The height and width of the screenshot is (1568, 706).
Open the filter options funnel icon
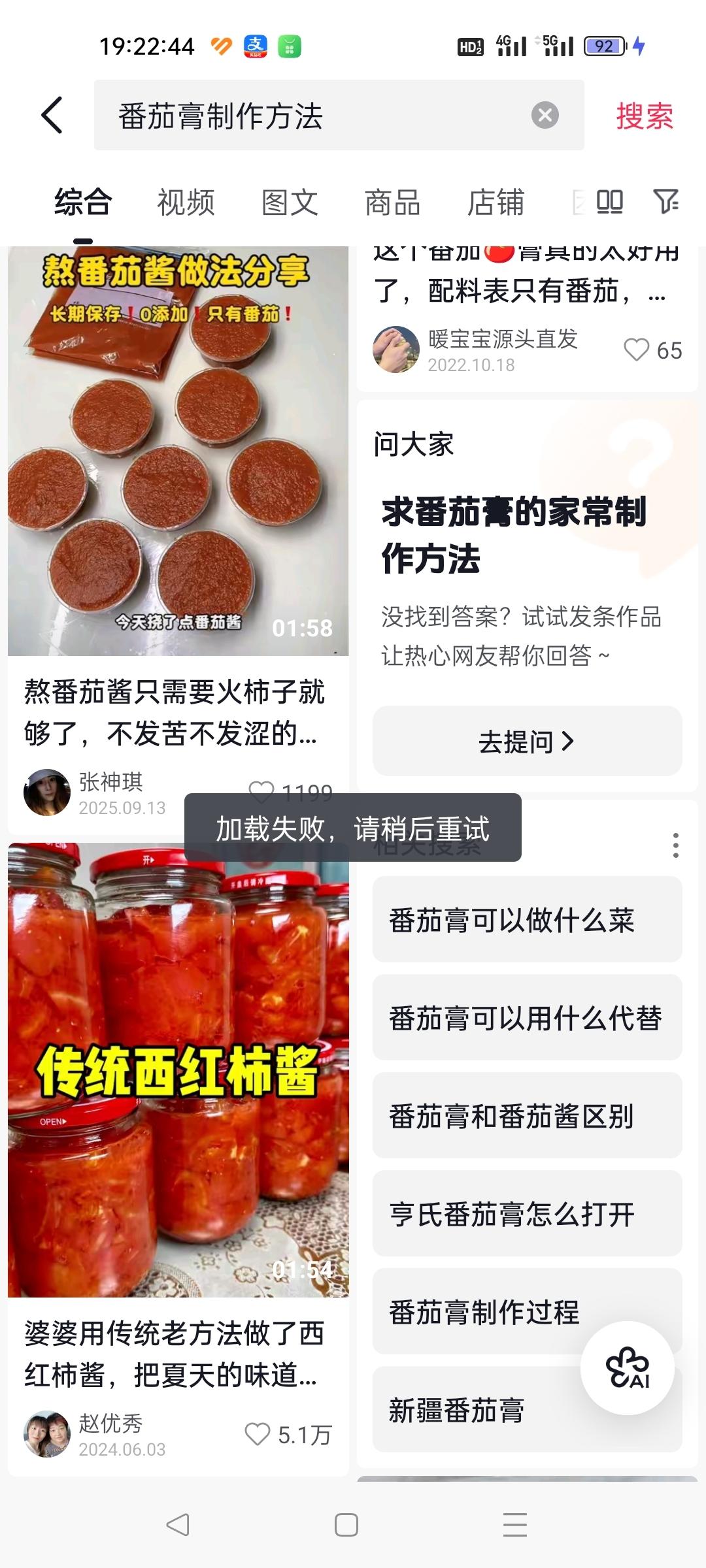667,203
